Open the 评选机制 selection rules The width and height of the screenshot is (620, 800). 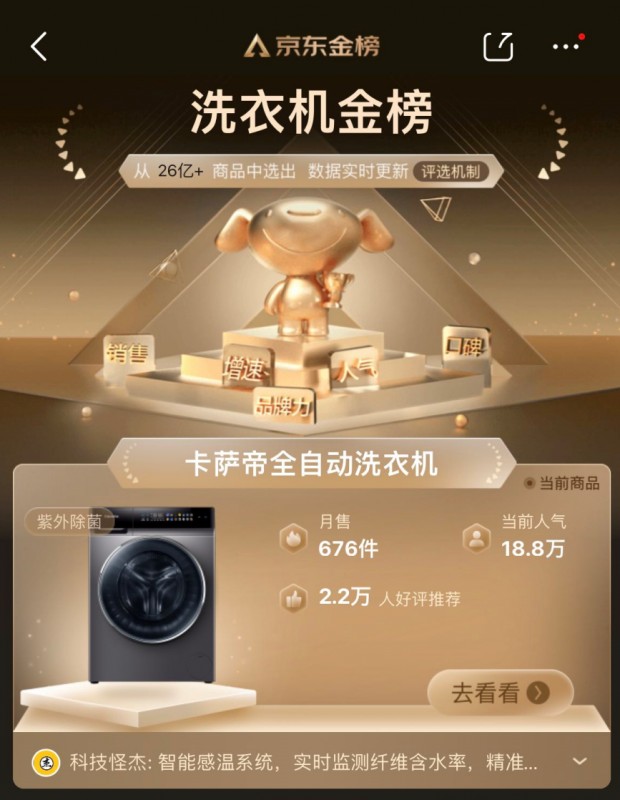click(x=451, y=171)
